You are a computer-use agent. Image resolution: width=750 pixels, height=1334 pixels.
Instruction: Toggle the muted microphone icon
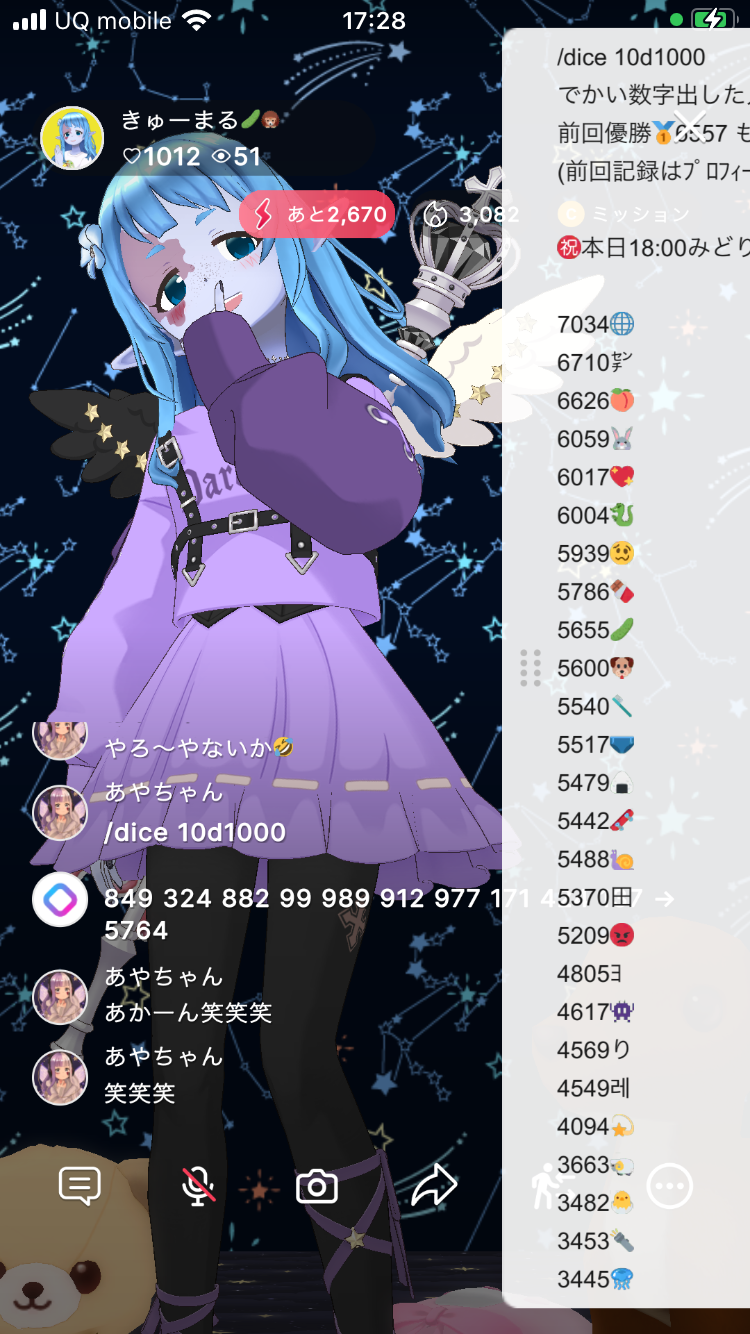pos(198,1187)
